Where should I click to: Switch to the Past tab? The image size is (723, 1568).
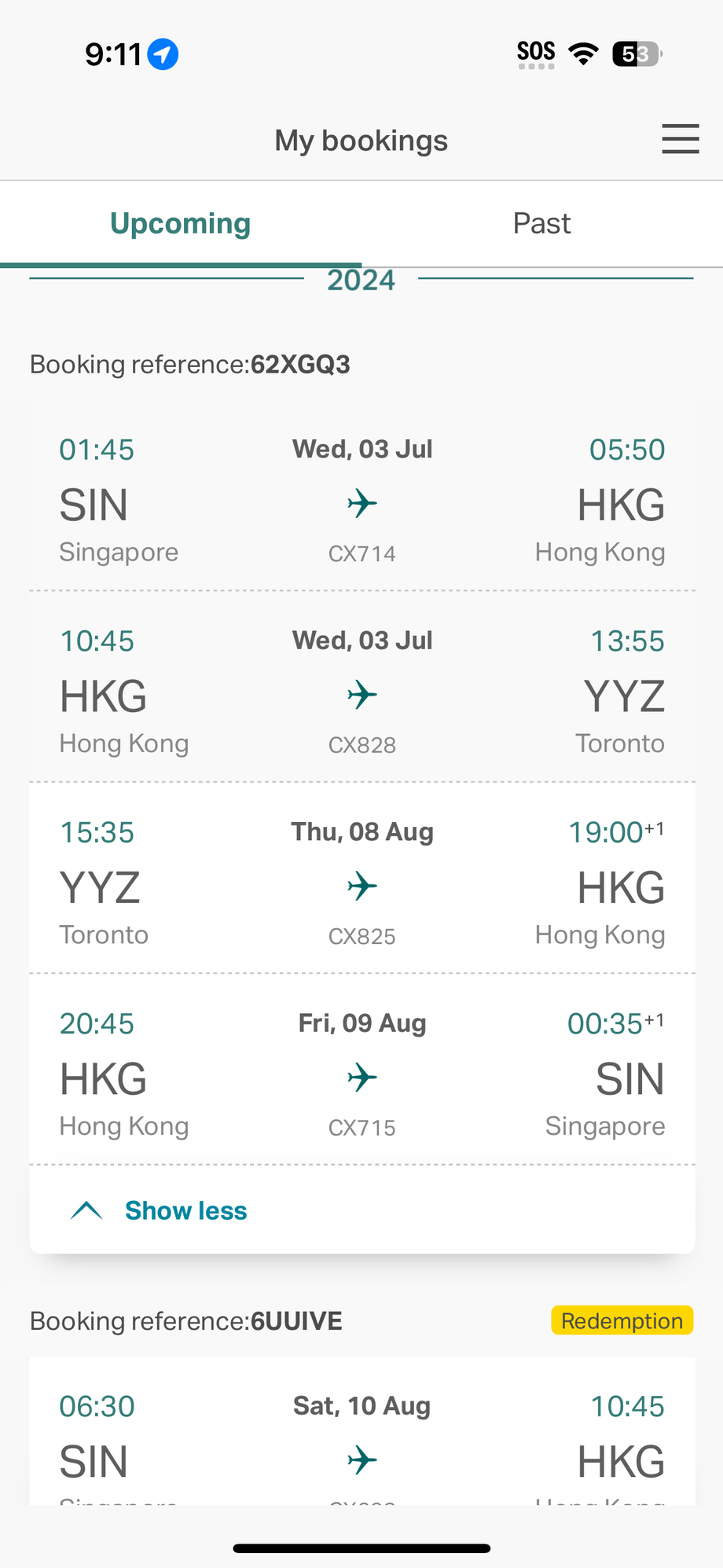tap(542, 224)
